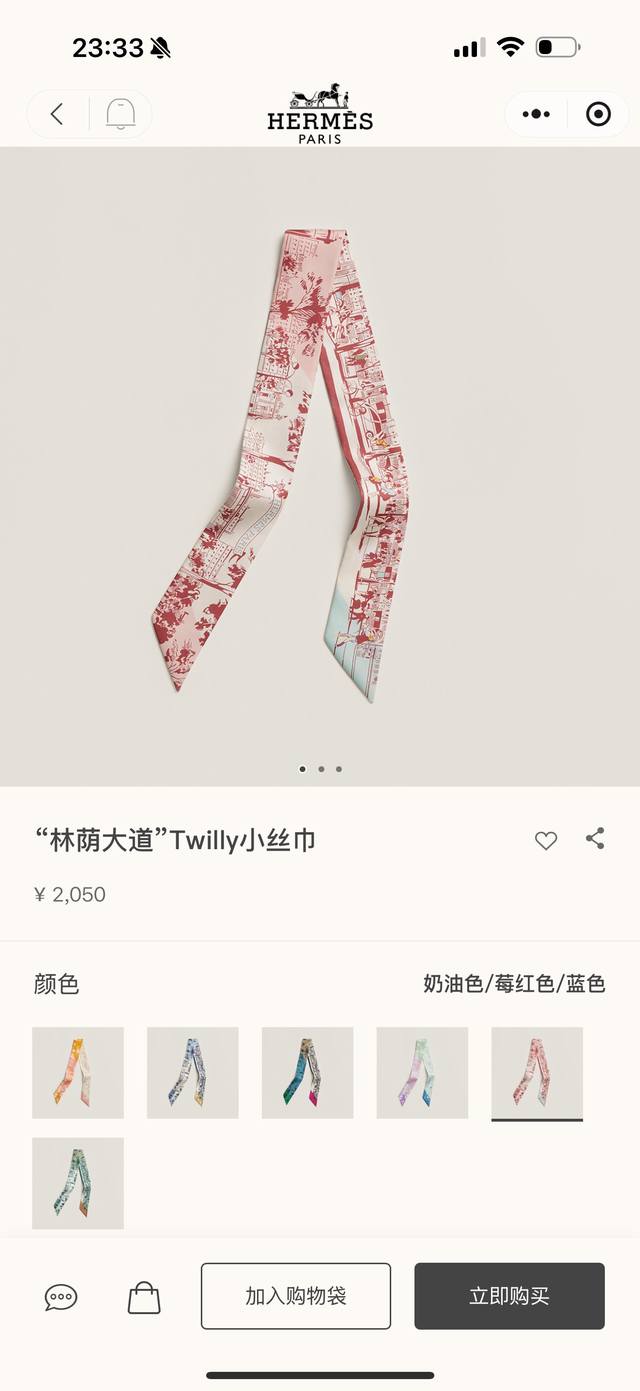Add the Twilly to favorites with heart
640x1391 pixels.
click(546, 841)
